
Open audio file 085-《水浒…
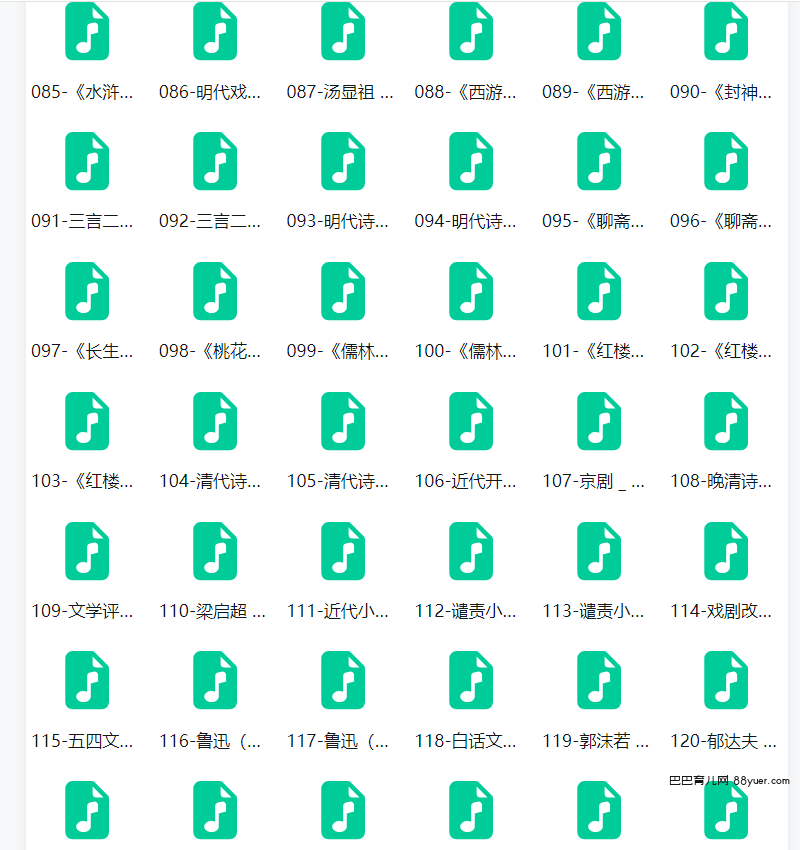[87, 32]
